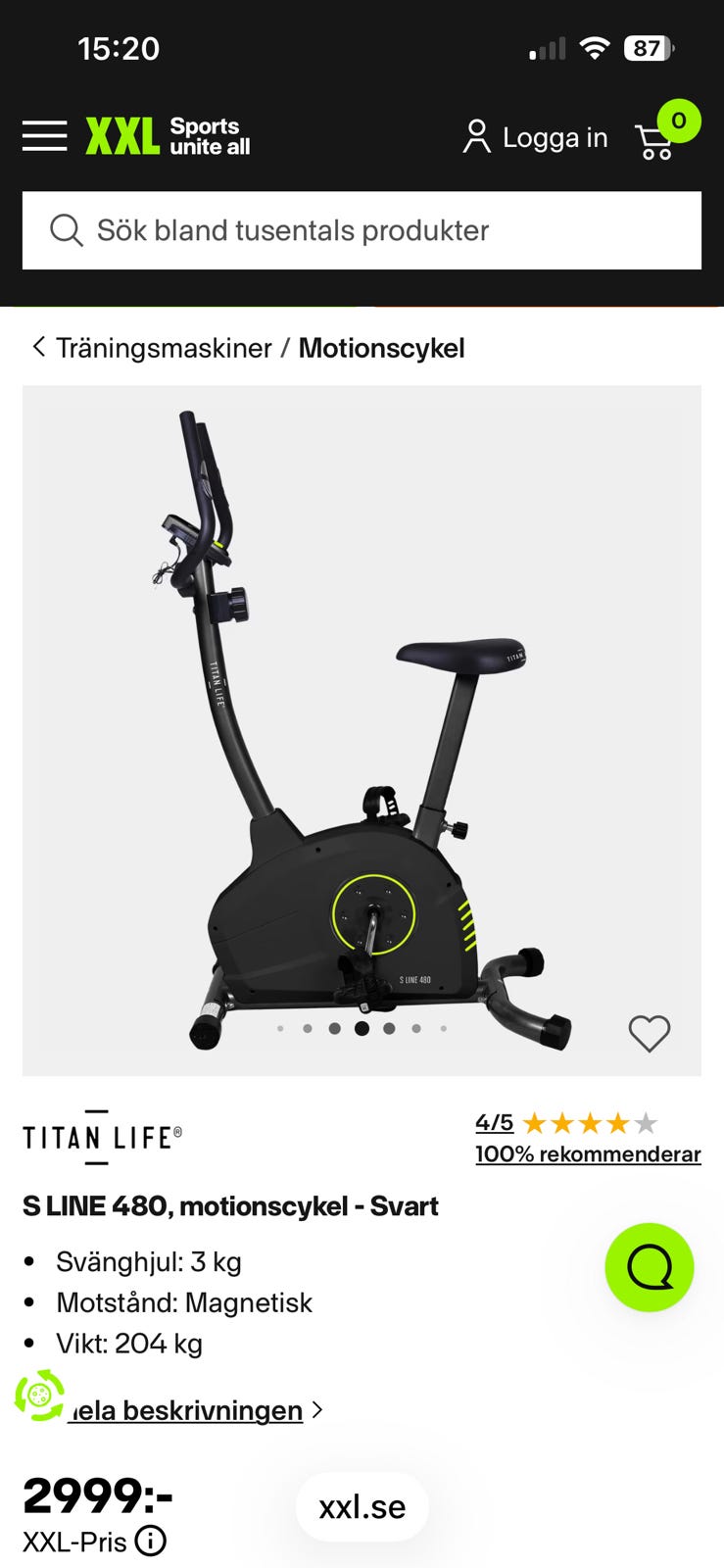The image size is (724, 1568).
Task: Open the green chat bubble
Action: (x=649, y=1267)
